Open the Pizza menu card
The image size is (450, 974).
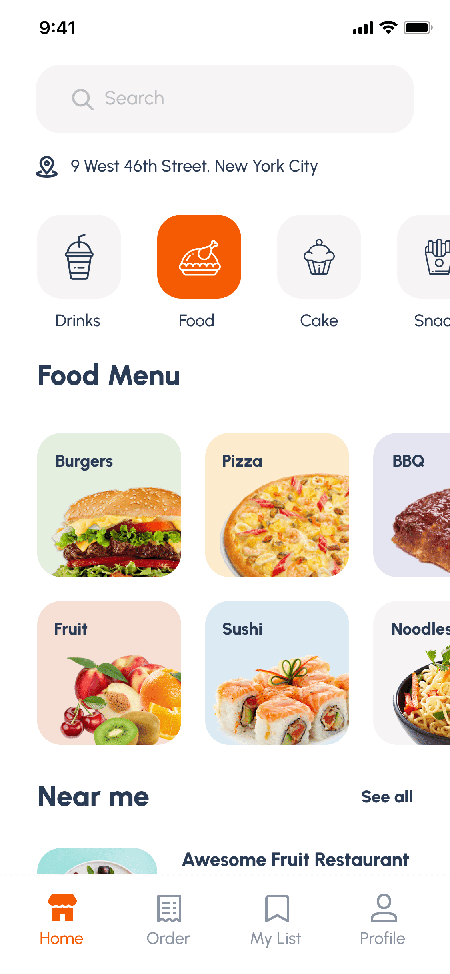pyautogui.click(x=277, y=505)
